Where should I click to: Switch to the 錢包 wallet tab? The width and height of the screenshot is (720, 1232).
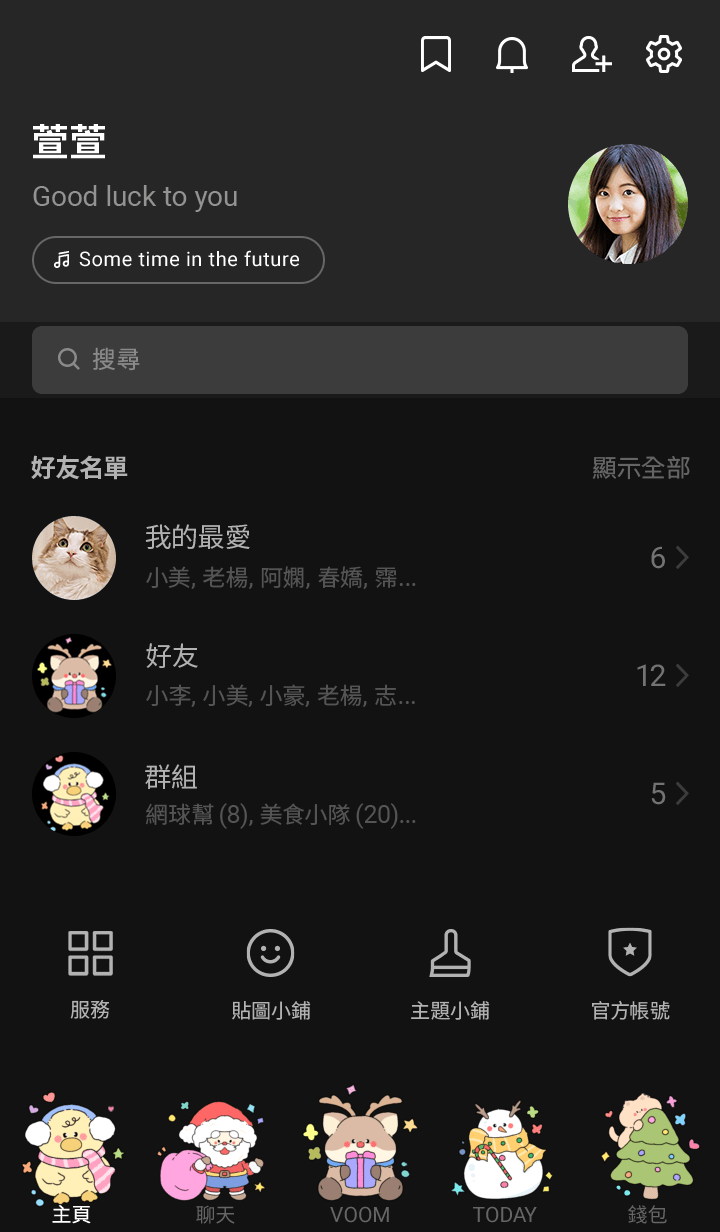pos(647,1160)
